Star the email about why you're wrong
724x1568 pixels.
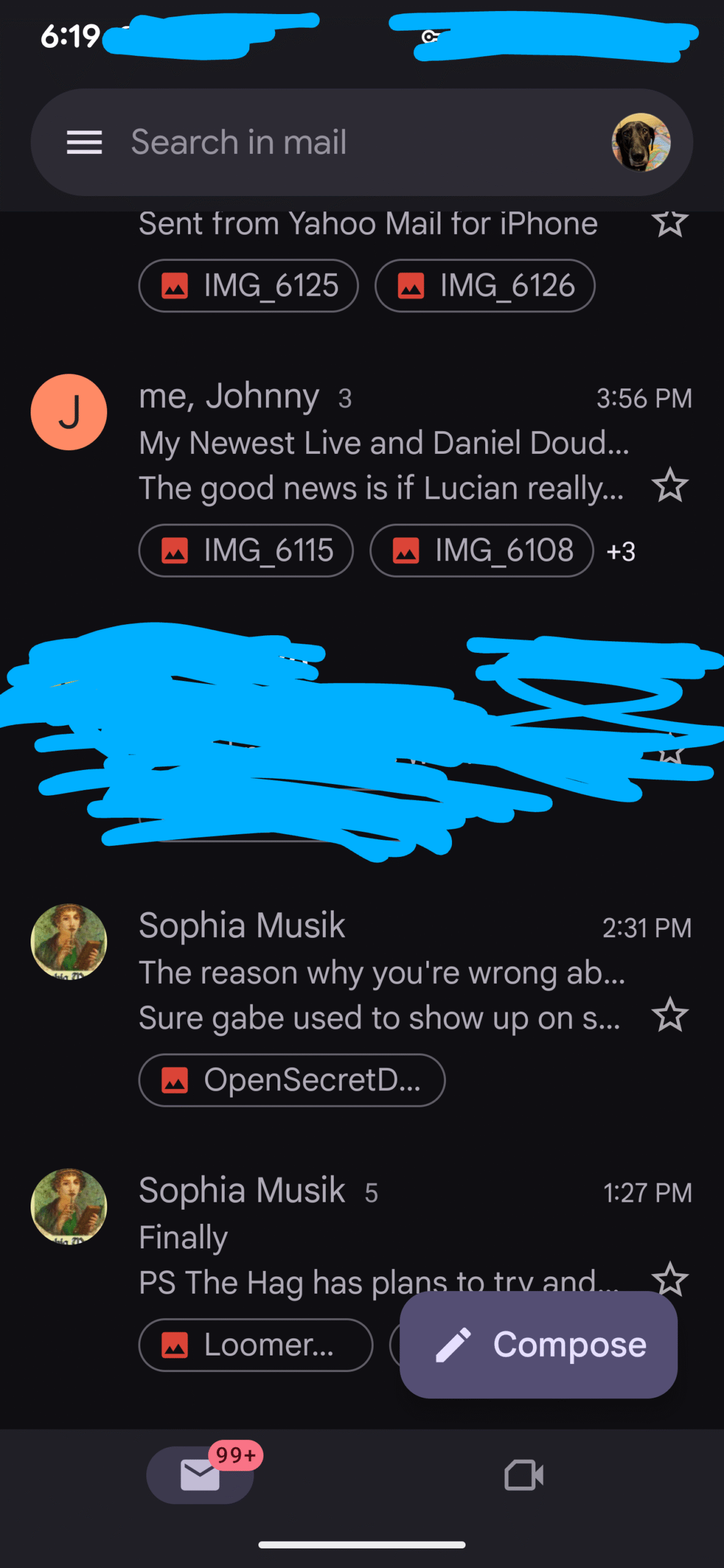(x=669, y=1016)
